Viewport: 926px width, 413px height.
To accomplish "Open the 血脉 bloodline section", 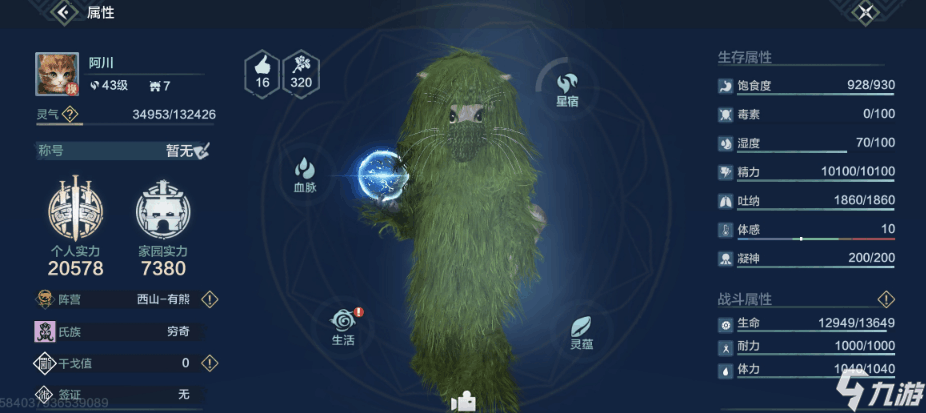I will (305, 172).
